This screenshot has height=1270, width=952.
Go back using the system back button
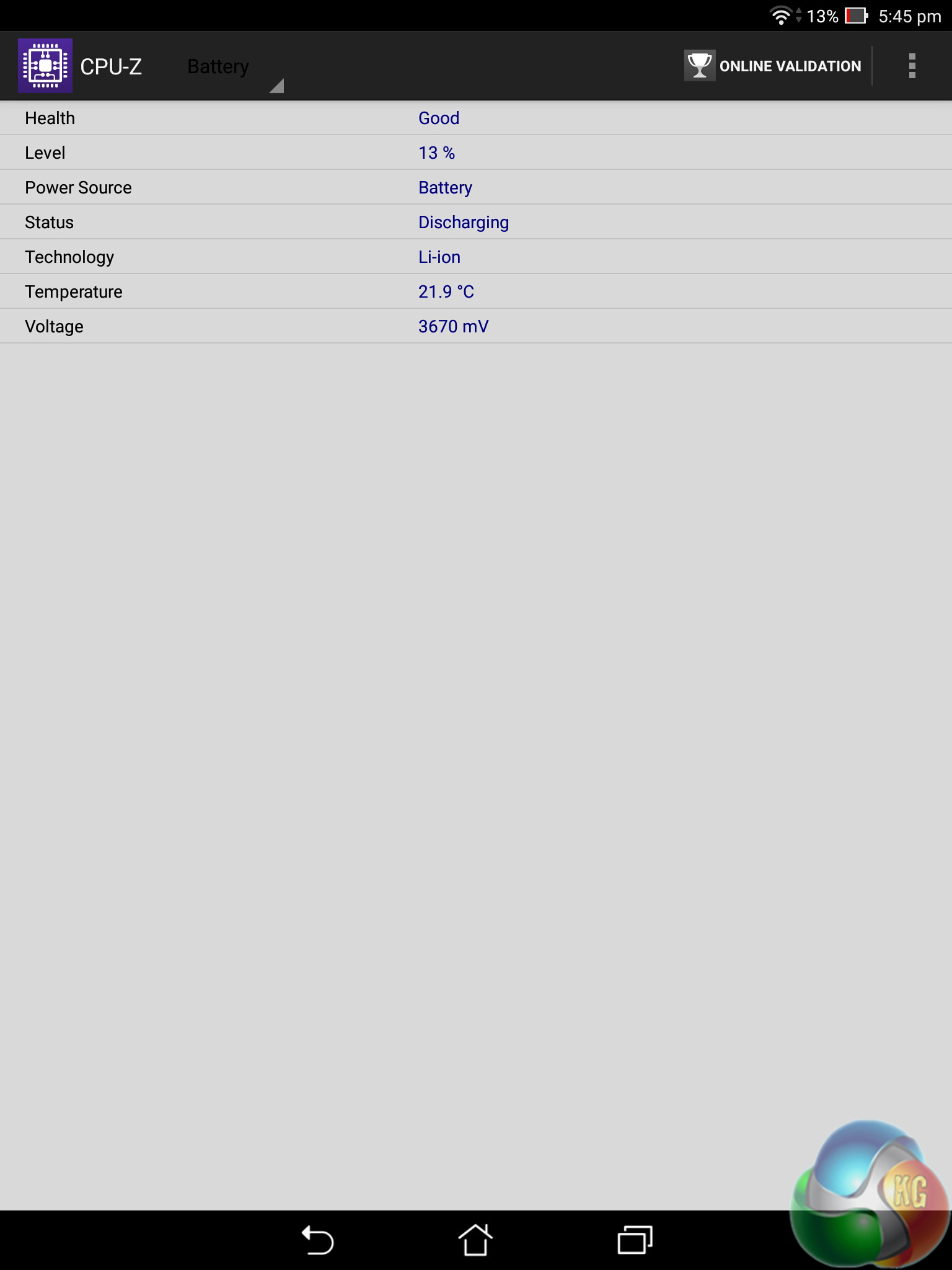pyautogui.click(x=317, y=1240)
